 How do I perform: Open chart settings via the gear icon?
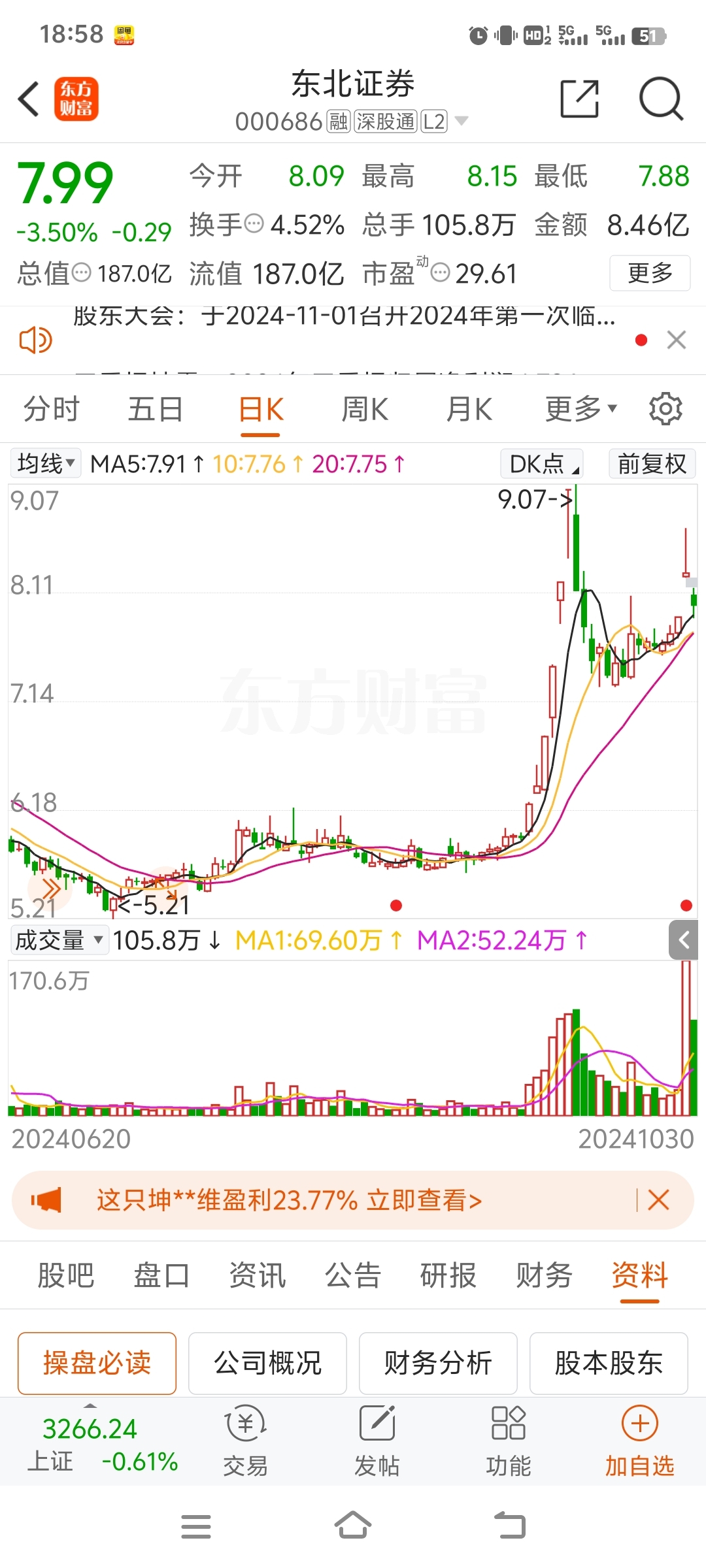point(665,408)
